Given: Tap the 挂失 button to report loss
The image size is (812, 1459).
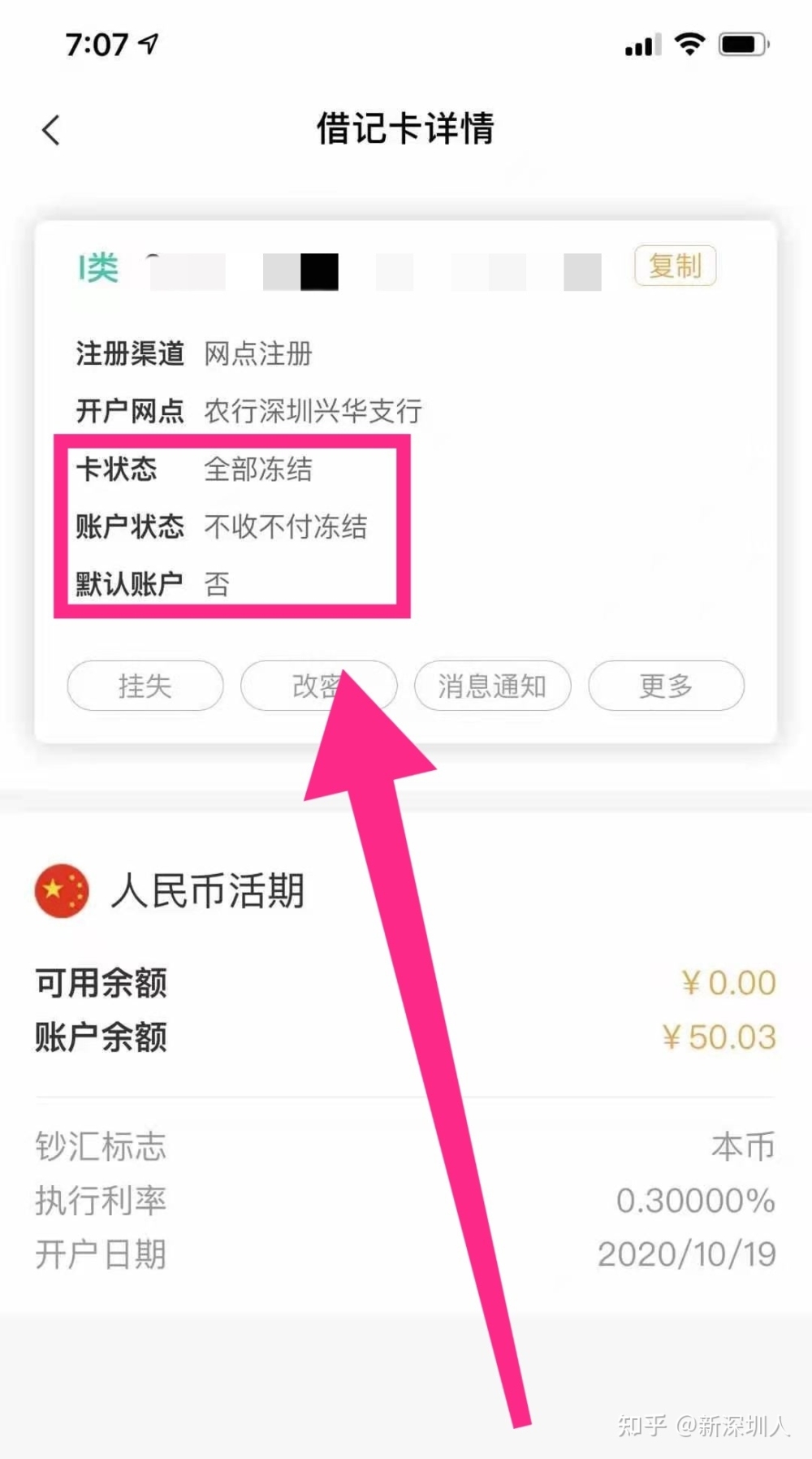Looking at the screenshot, I should point(145,686).
